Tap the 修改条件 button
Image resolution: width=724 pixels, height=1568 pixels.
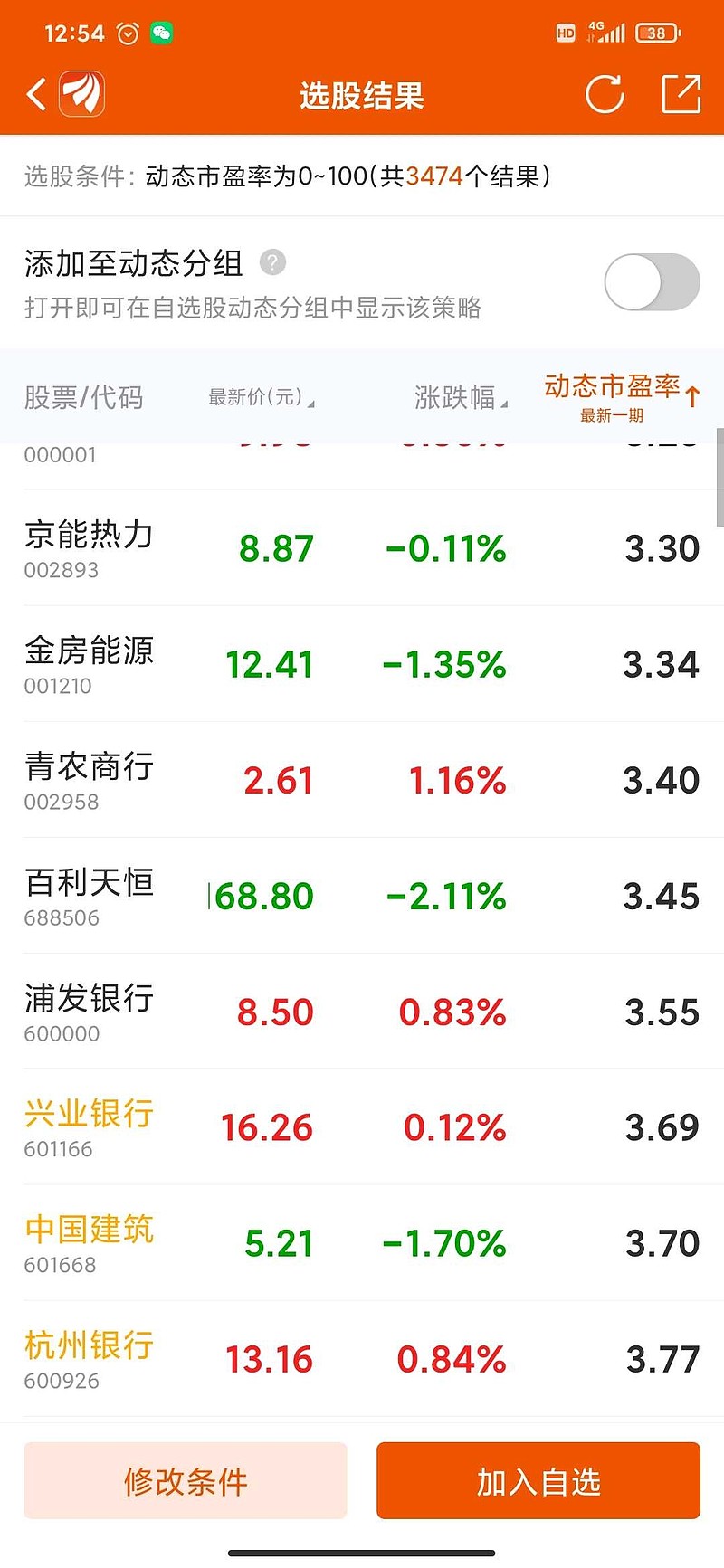[186, 1481]
